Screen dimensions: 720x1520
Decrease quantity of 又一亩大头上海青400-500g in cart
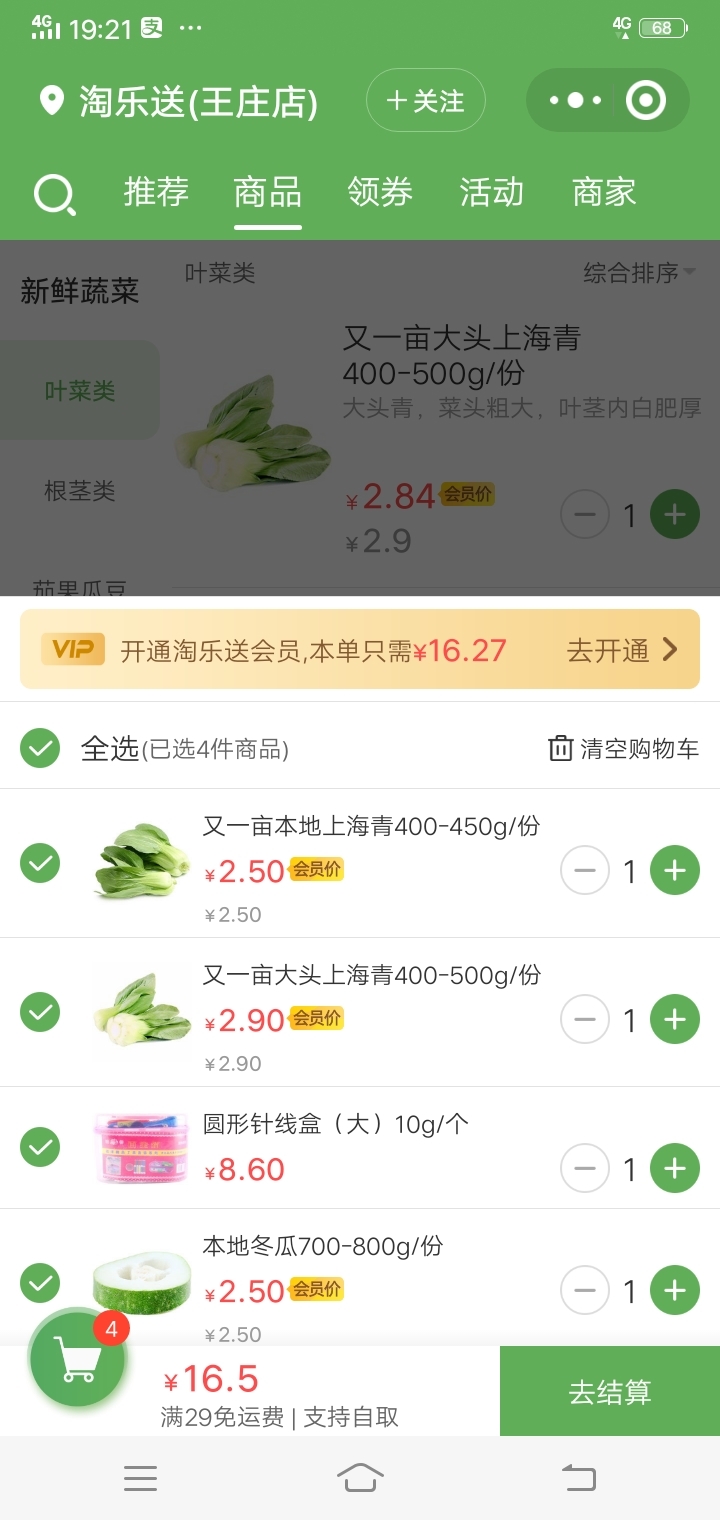coord(585,1020)
